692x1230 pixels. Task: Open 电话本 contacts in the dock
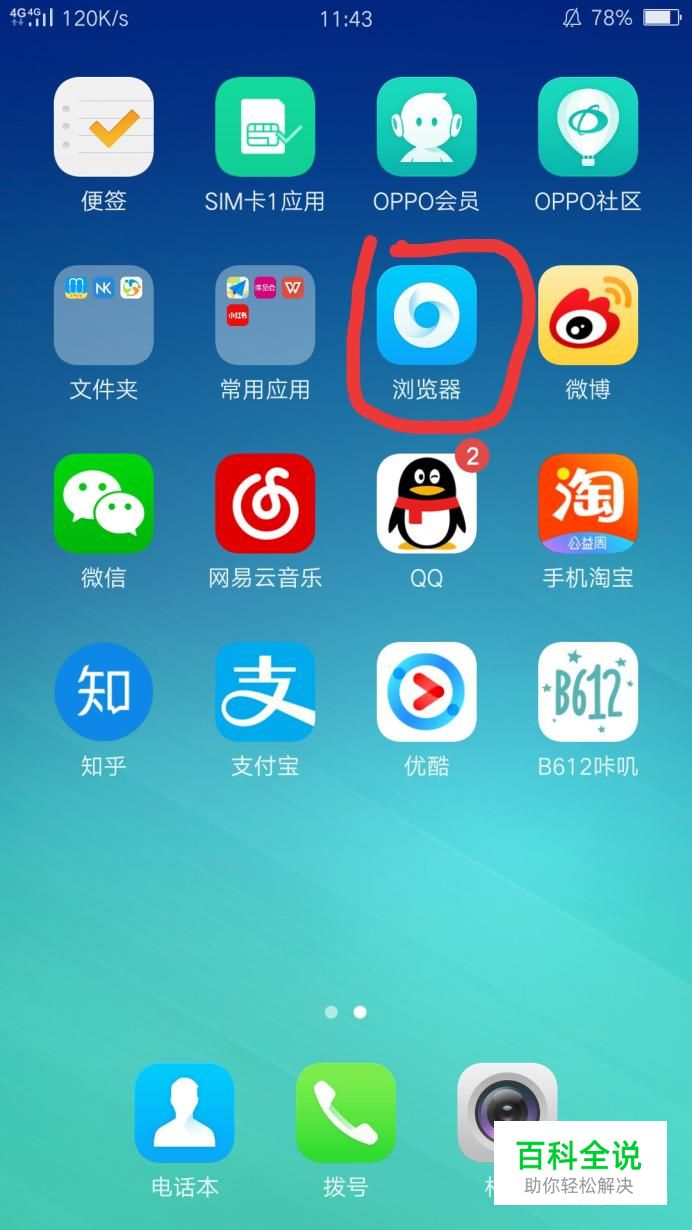pyautogui.click(x=184, y=1112)
